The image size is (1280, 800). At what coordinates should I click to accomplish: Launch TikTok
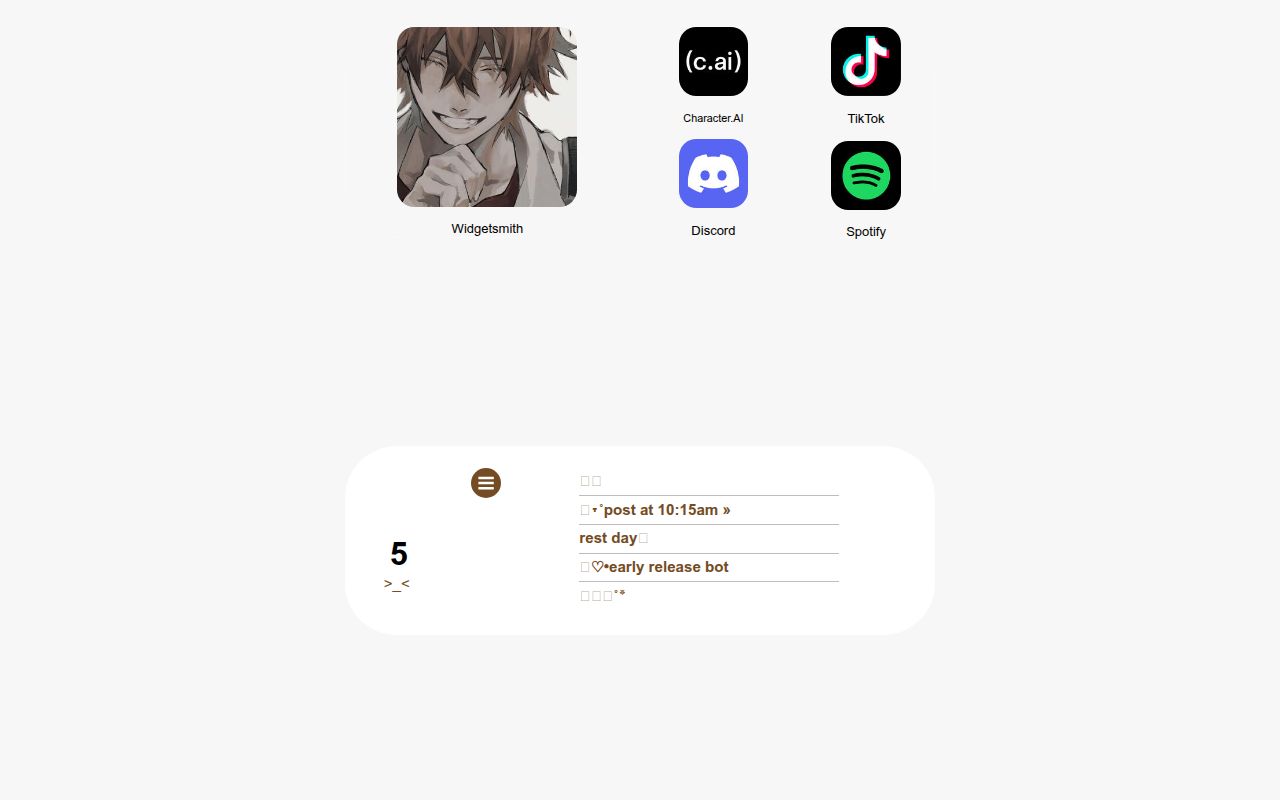click(x=865, y=62)
